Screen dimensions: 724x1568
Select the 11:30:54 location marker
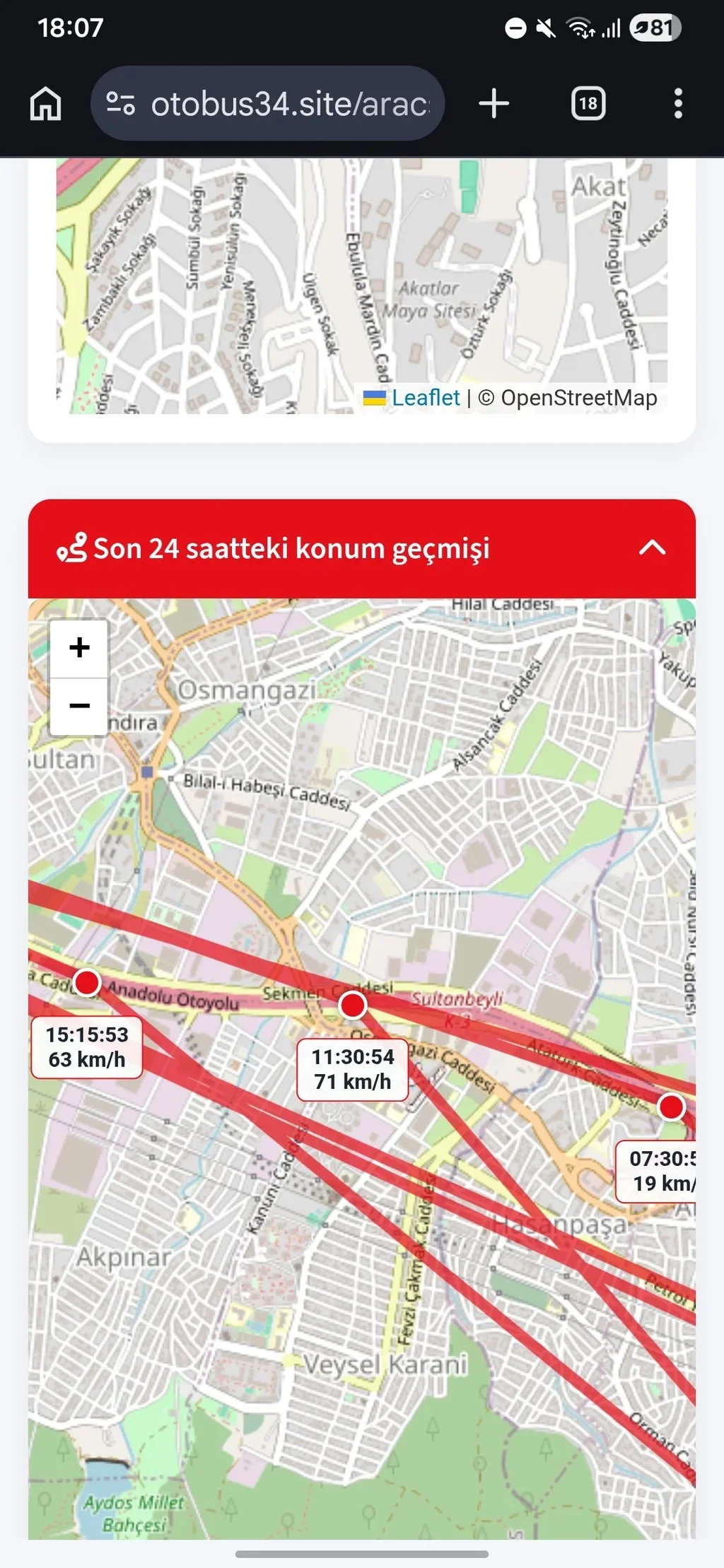point(352,1005)
